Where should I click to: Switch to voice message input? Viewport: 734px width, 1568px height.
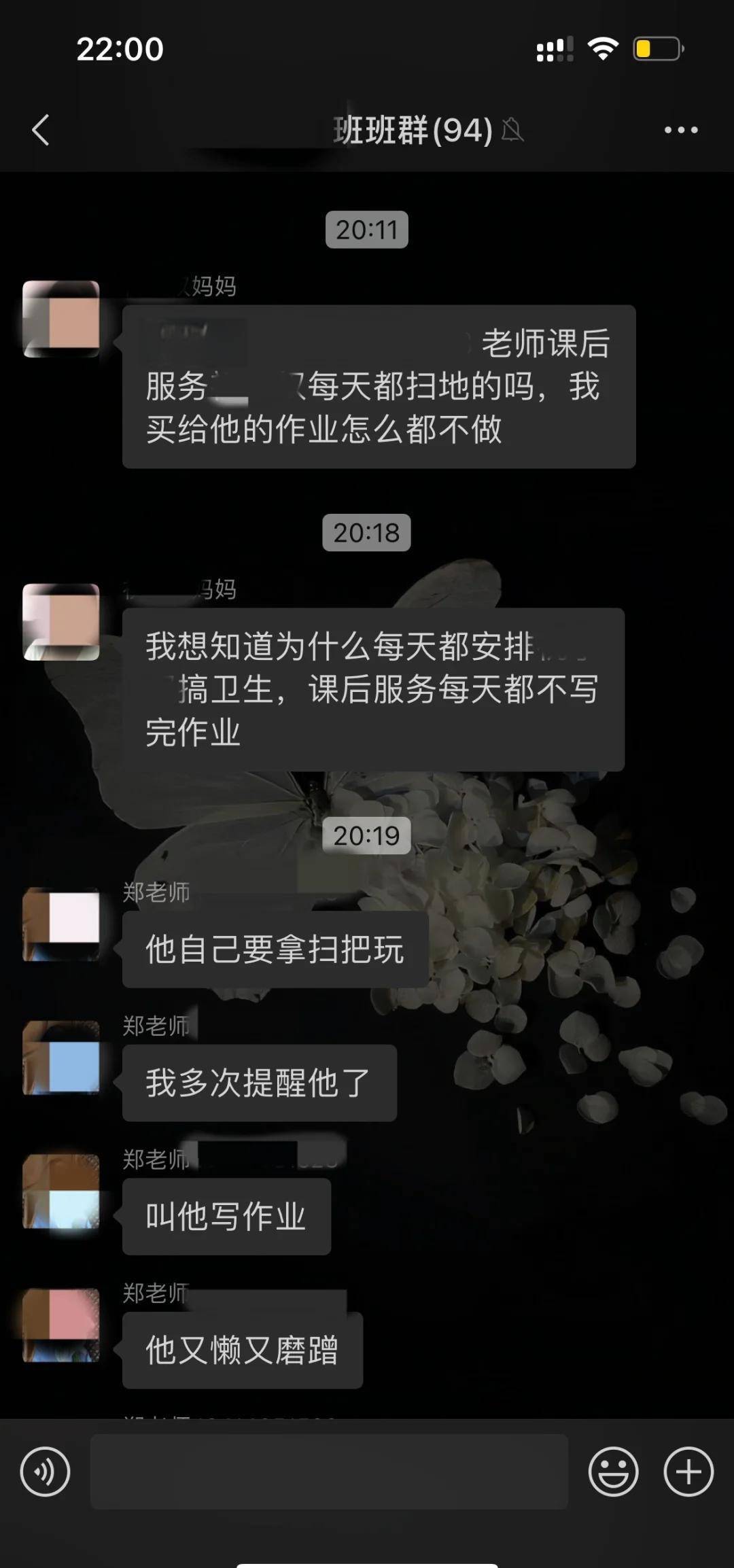pyautogui.click(x=46, y=1472)
